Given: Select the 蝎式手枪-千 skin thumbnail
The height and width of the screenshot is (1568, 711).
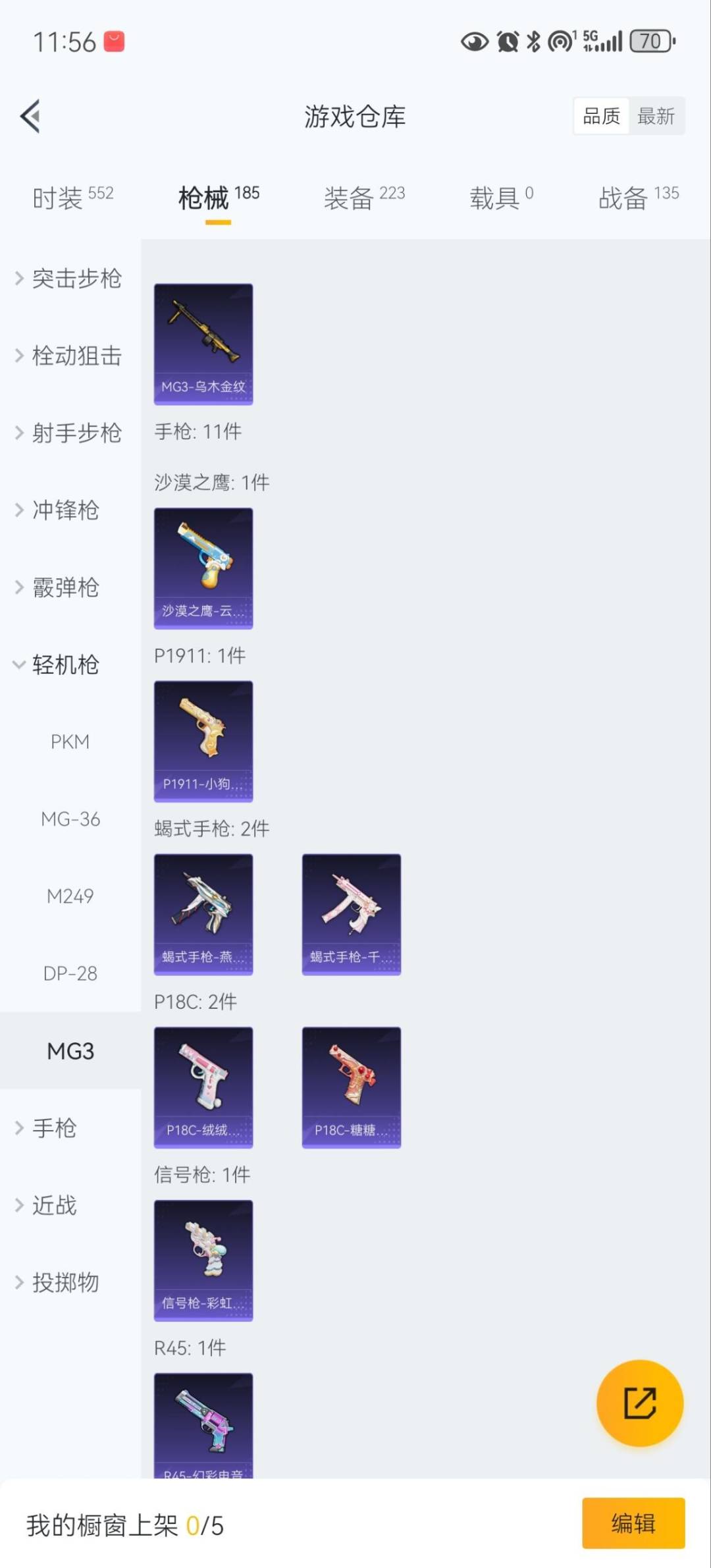Looking at the screenshot, I should pos(351,913).
